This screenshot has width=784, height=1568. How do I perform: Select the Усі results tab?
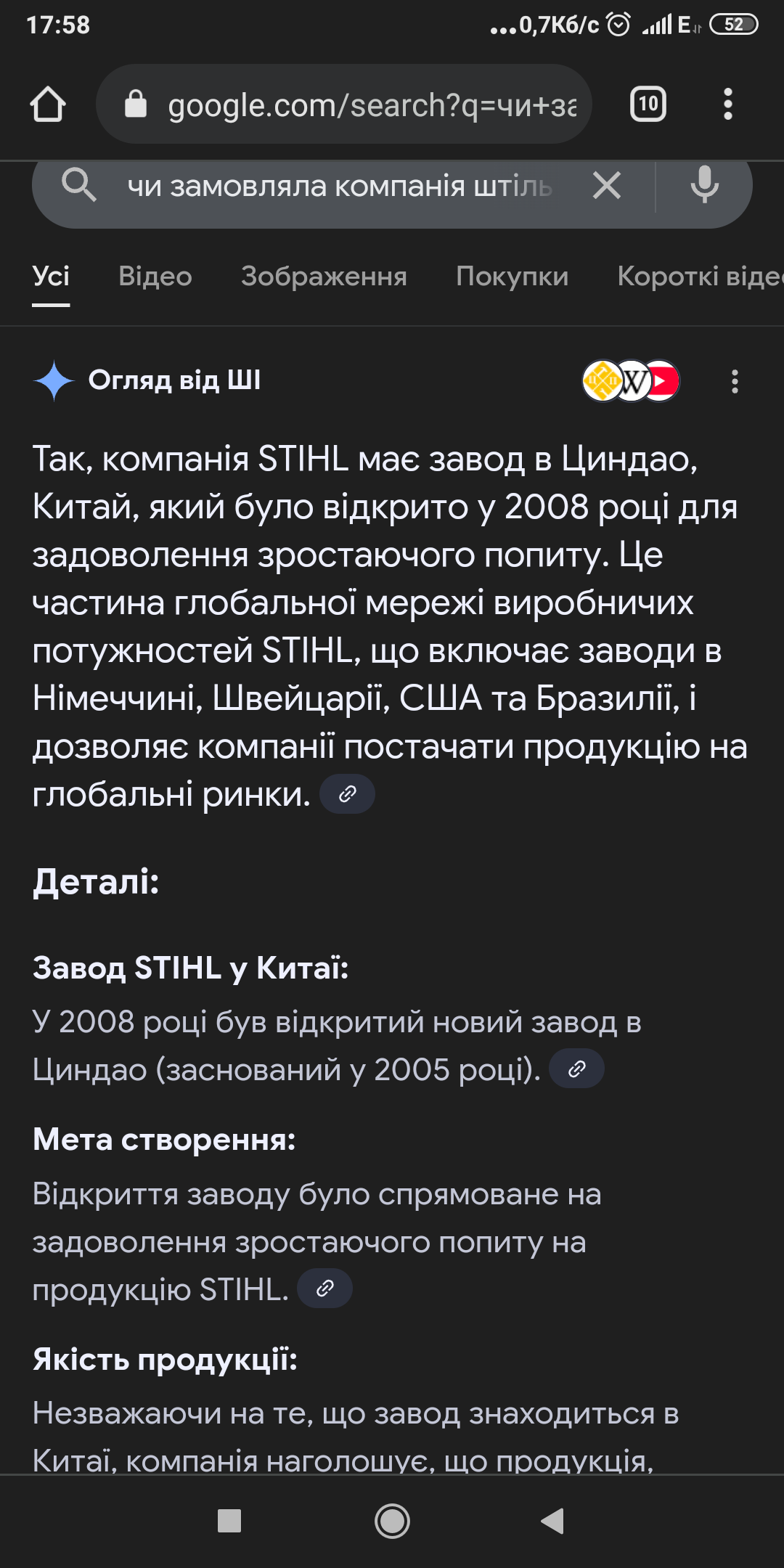pos(51,277)
